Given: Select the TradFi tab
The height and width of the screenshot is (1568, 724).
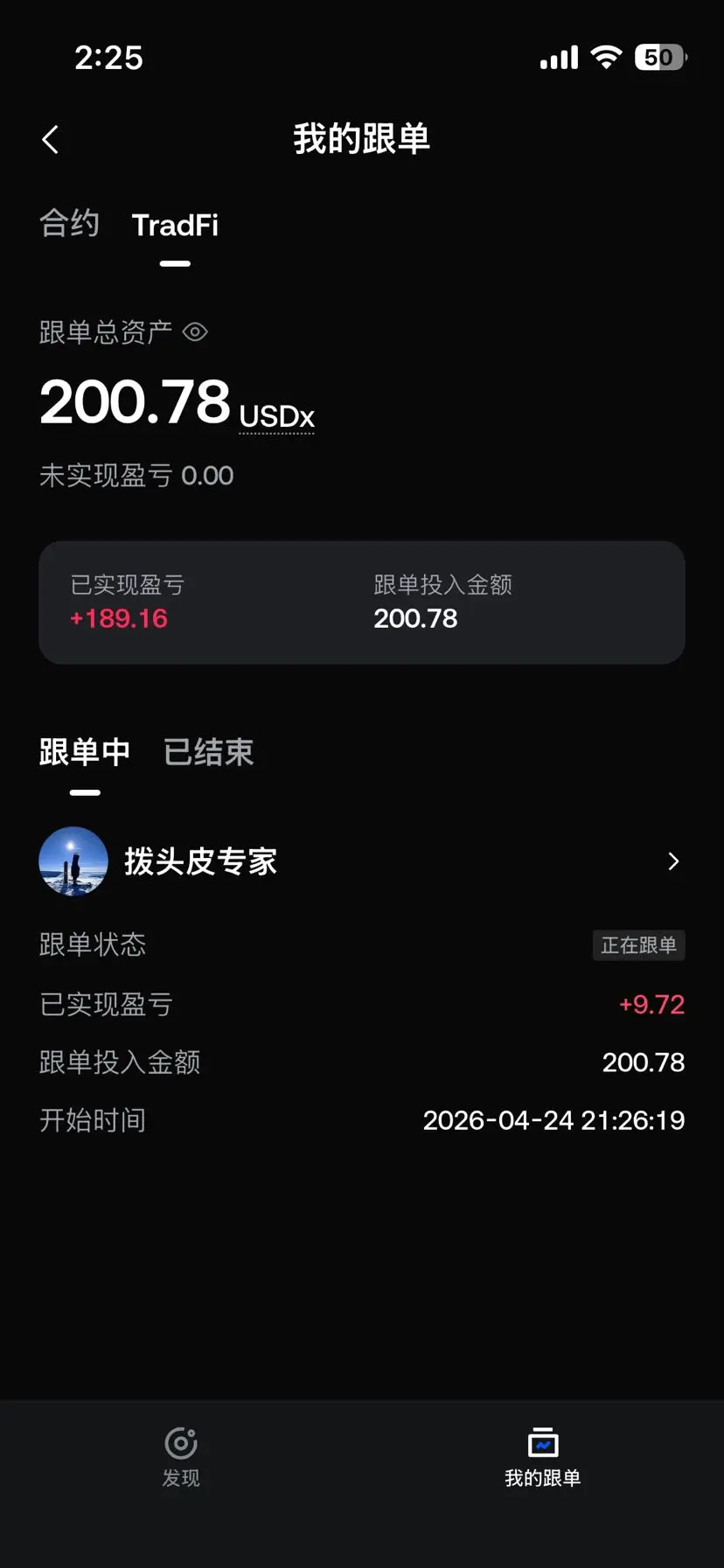Looking at the screenshot, I should pyautogui.click(x=175, y=226).
